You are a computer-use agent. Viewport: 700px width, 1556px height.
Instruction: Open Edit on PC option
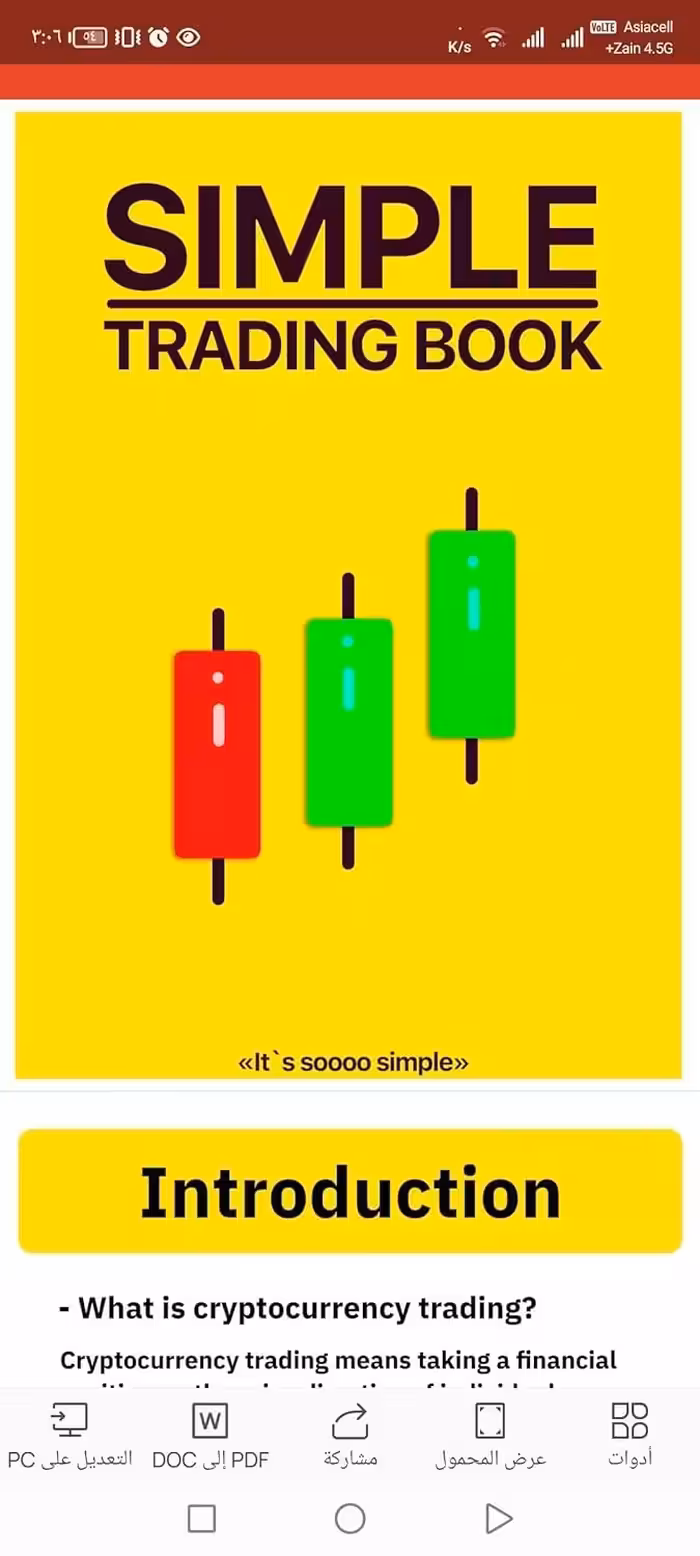point(70,1435)
